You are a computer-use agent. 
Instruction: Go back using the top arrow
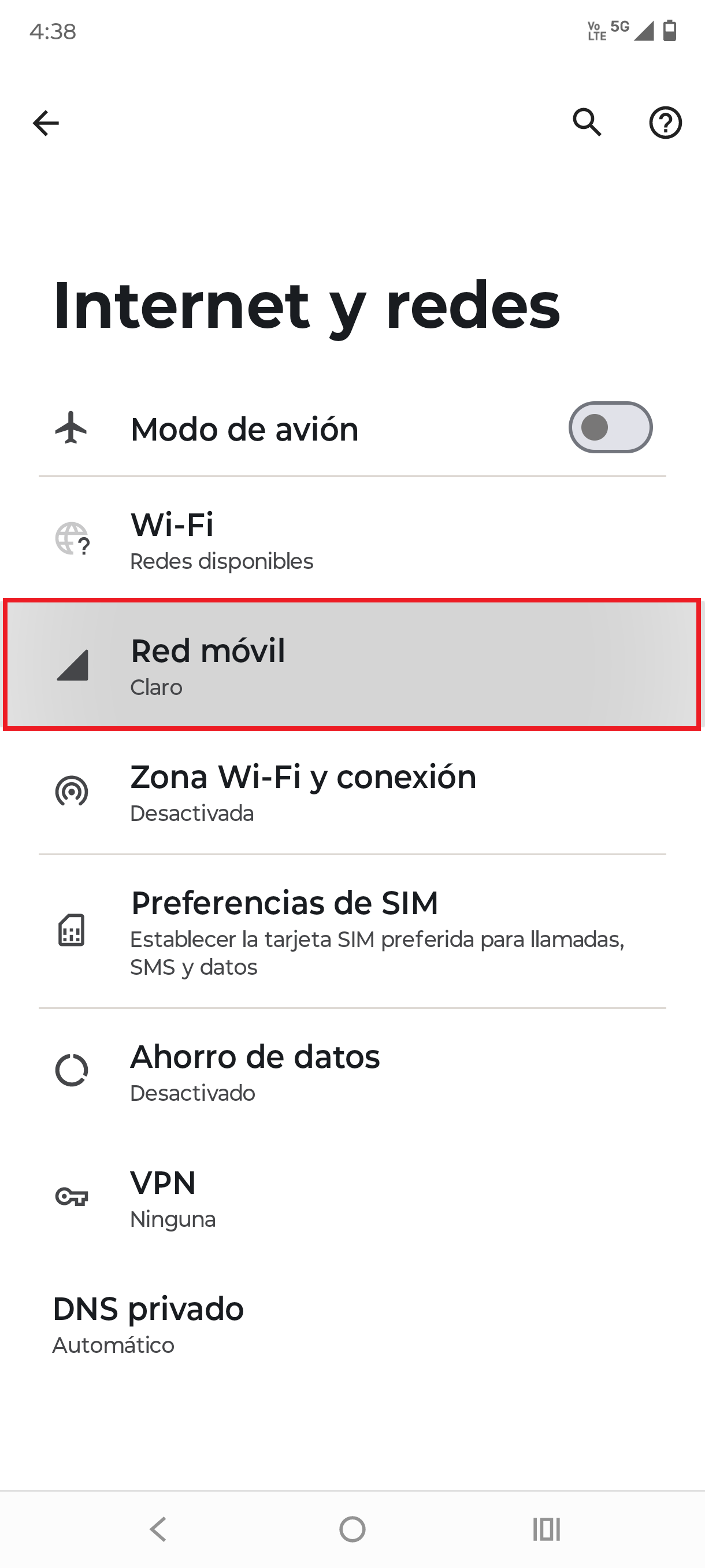click(46, 123)
